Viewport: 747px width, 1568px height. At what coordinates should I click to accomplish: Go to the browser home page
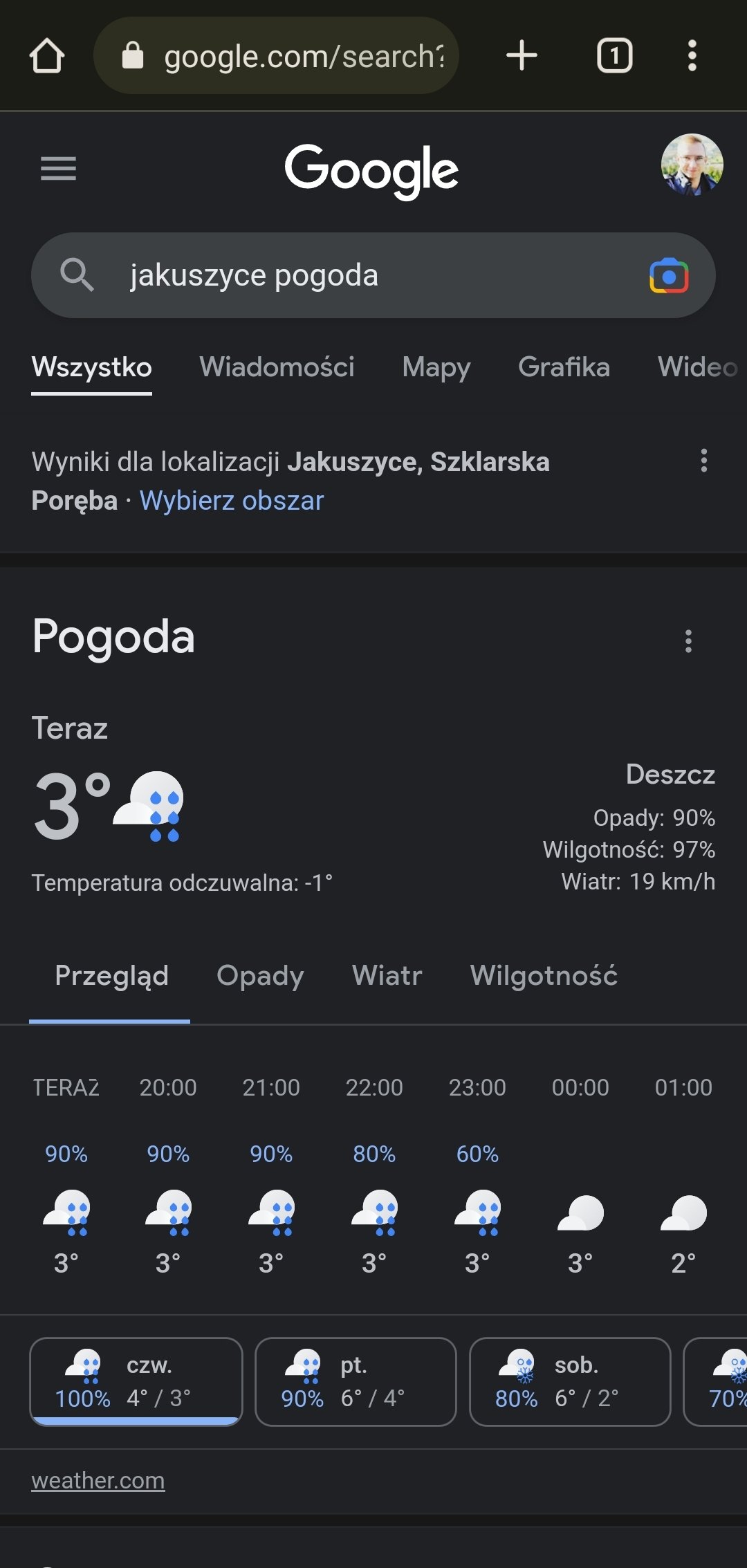tap(47, 55)
